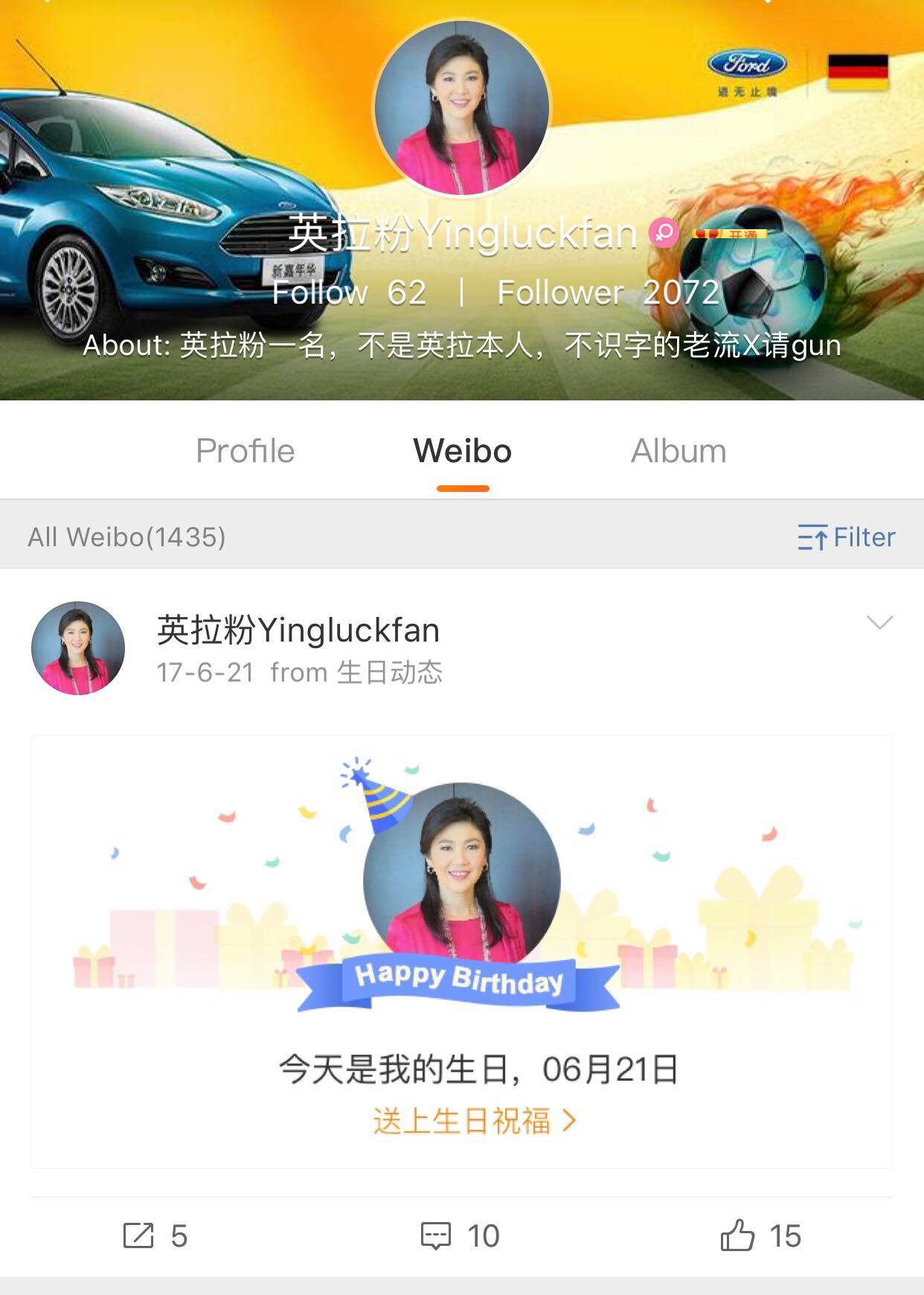This screenshot has height=1295, width=924.
Task: Like the birthday post
Action: click(x=760, y=1235)
